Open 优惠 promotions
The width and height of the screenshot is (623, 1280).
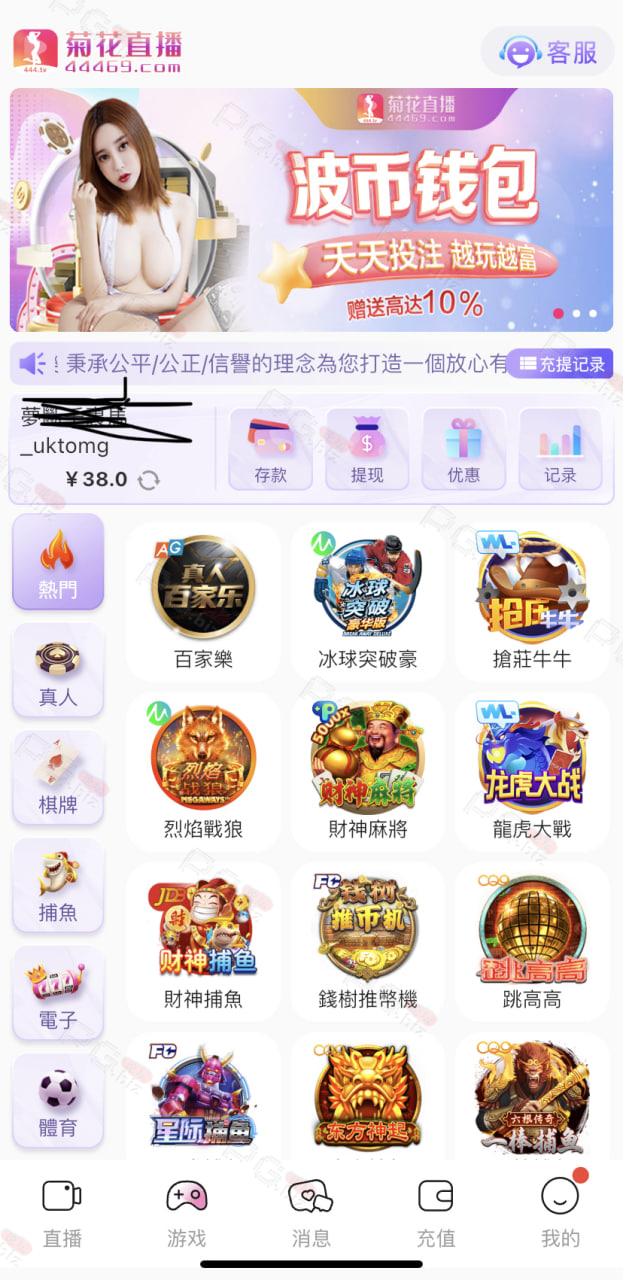pyautogui.click(x=464, y=449)
